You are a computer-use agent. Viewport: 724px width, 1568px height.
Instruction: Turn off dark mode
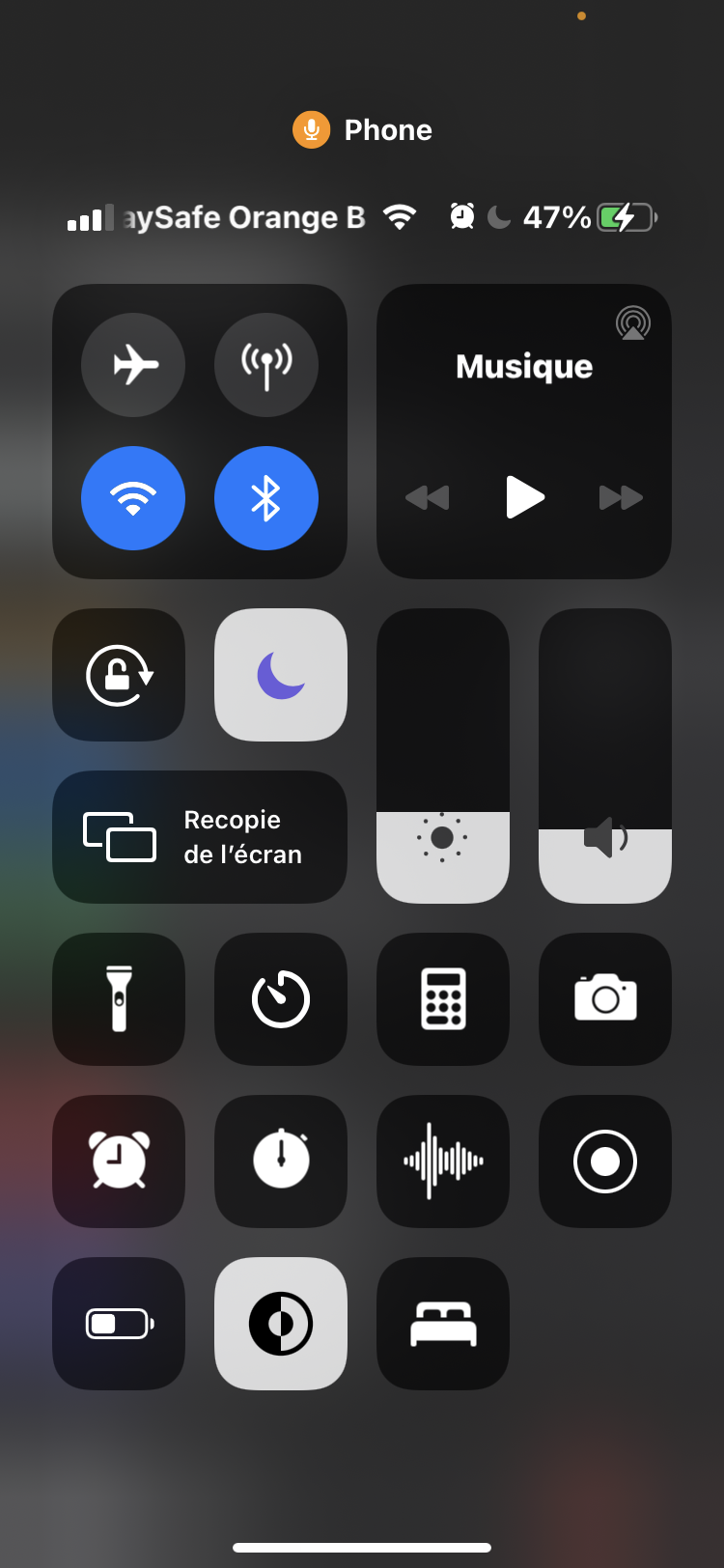[281, 1324]
